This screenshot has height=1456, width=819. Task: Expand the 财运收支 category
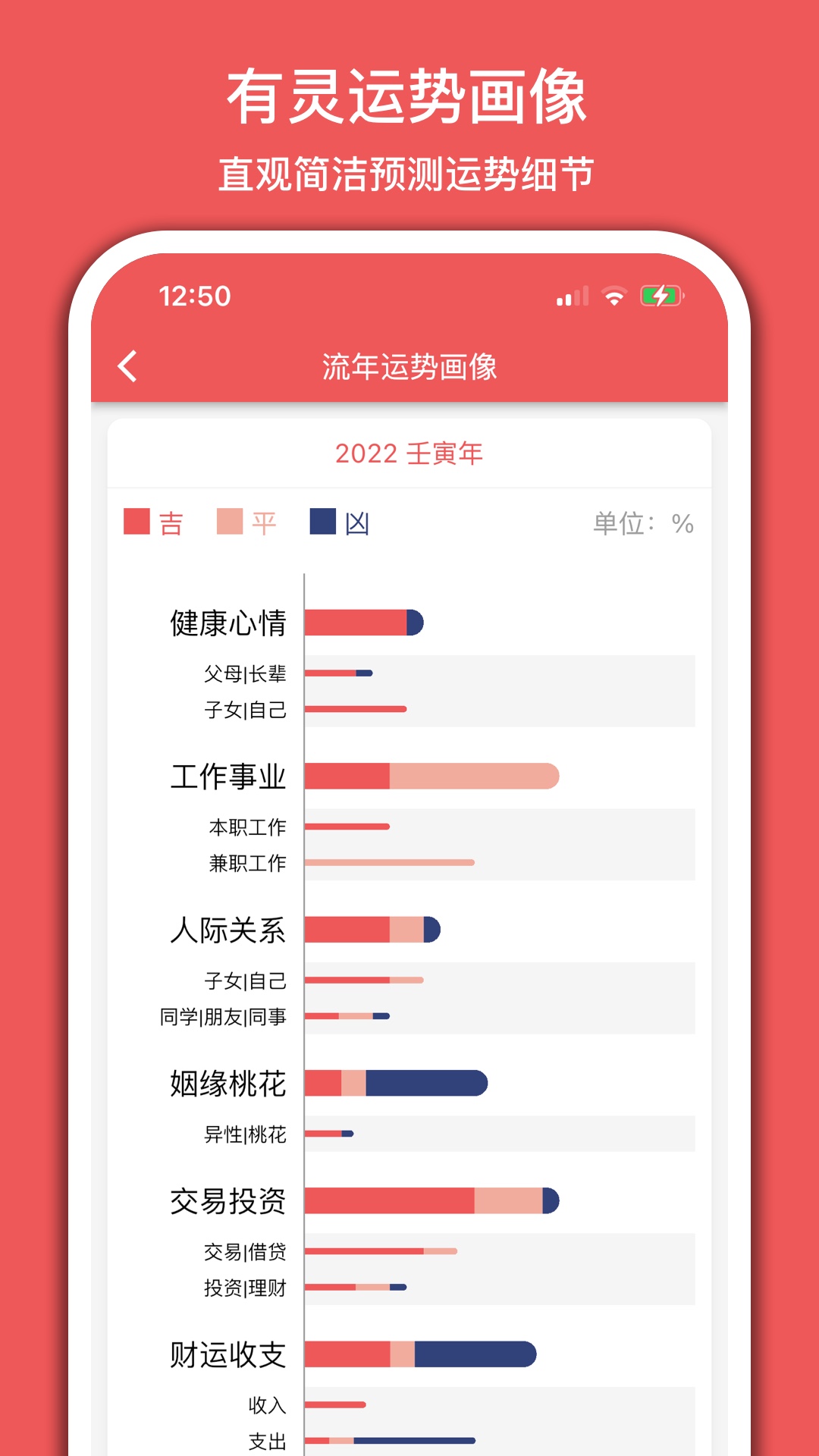[x=227, y=1357]
